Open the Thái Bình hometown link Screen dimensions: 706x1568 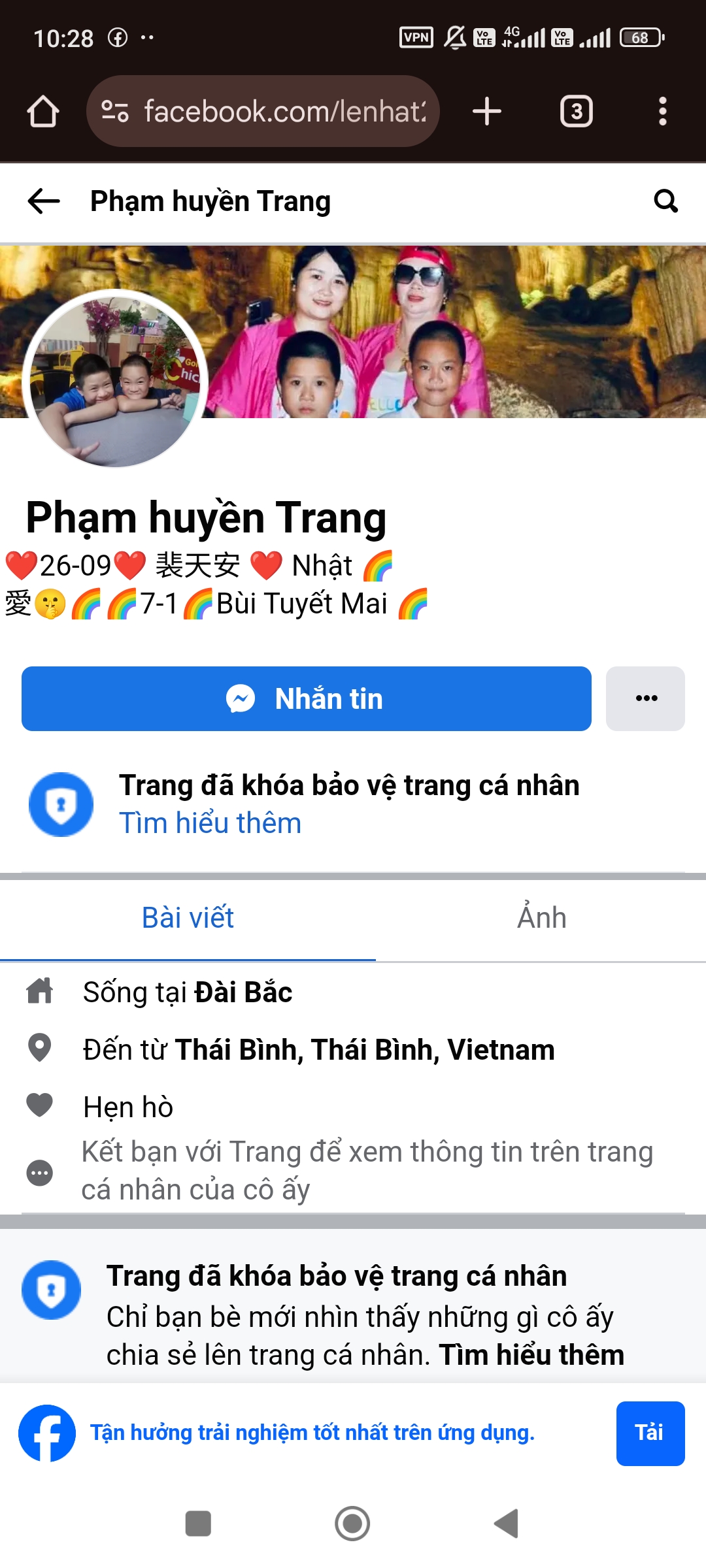click(x=365, y=1050)
